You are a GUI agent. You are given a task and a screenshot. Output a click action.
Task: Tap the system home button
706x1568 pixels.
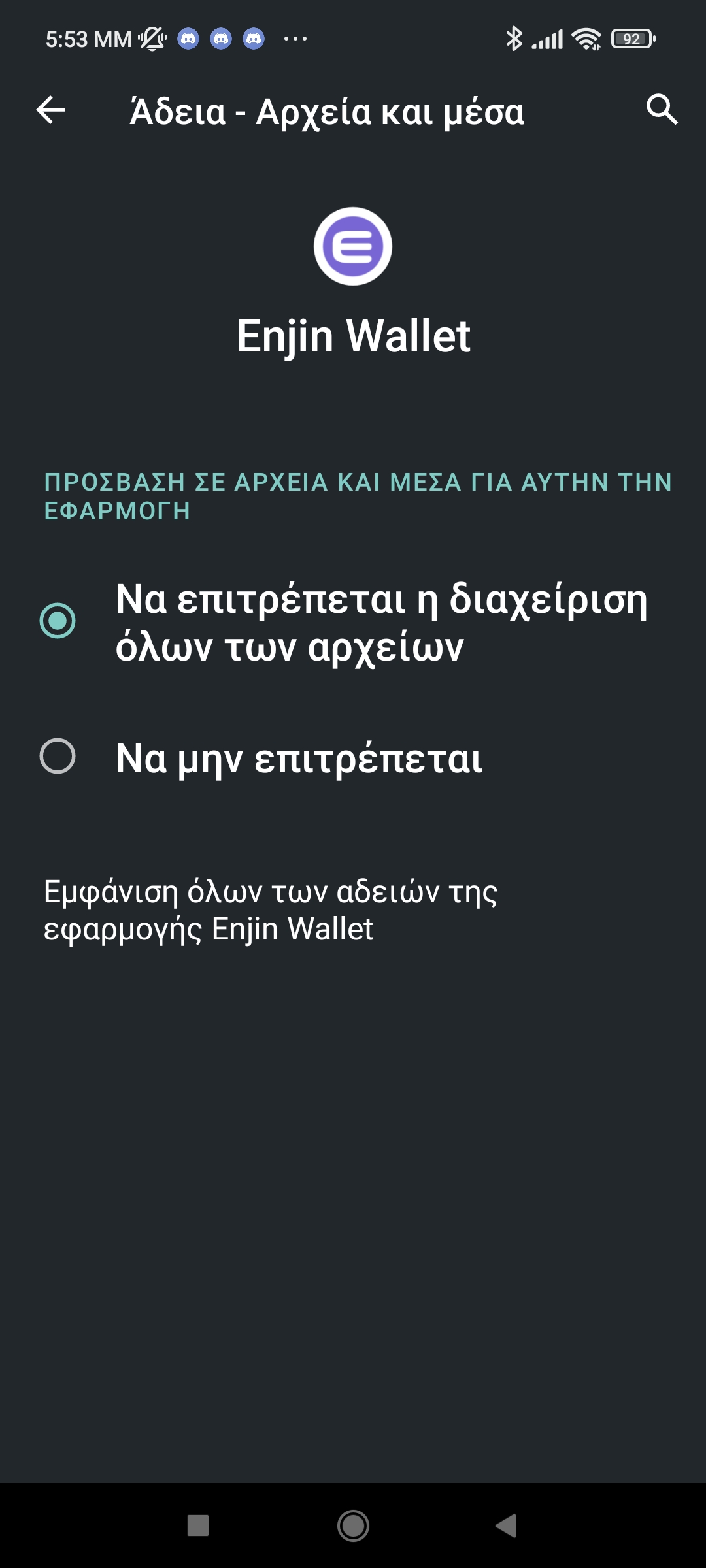coord(353,1526)
